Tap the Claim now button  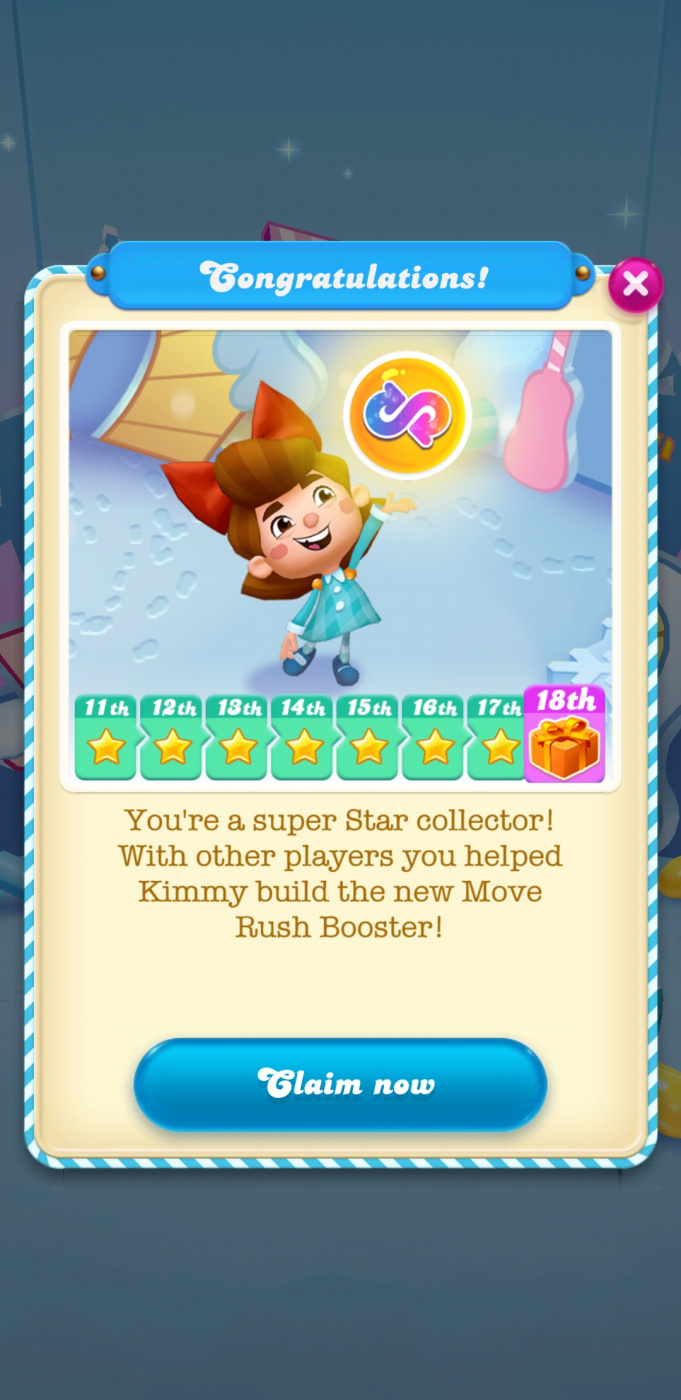pos(340,1084)
